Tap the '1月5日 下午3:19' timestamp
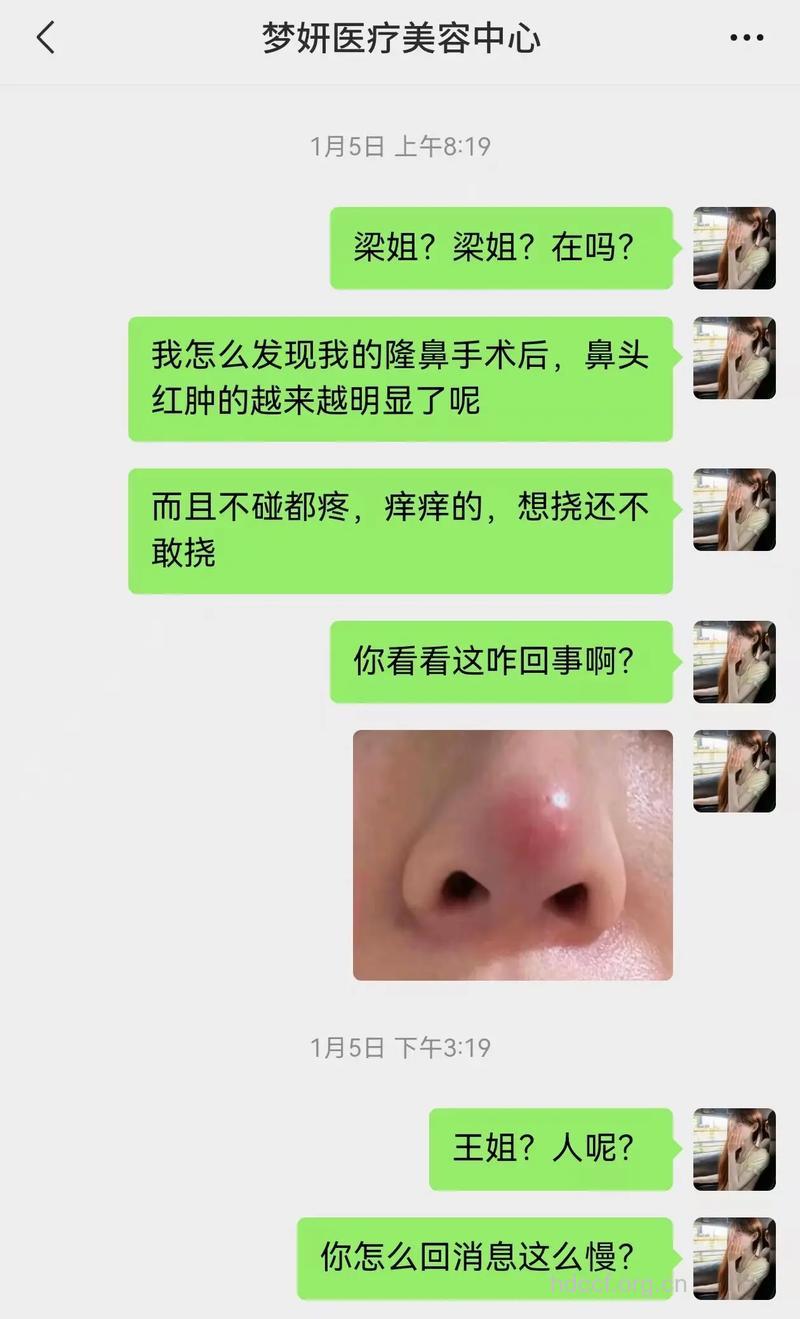 click(x=400, y=1048)
